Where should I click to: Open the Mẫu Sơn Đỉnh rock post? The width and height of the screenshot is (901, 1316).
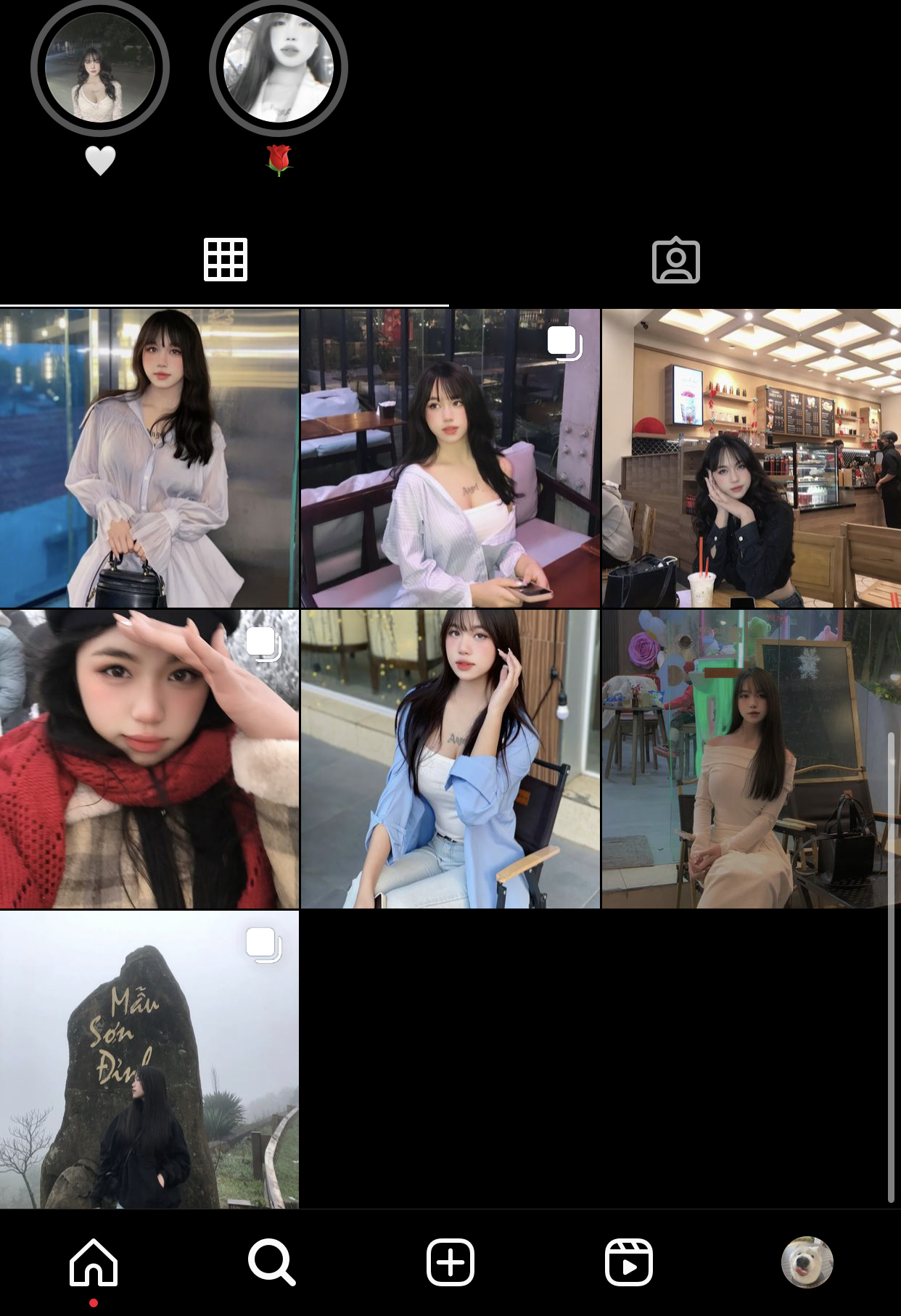[x=149, y=1060]
